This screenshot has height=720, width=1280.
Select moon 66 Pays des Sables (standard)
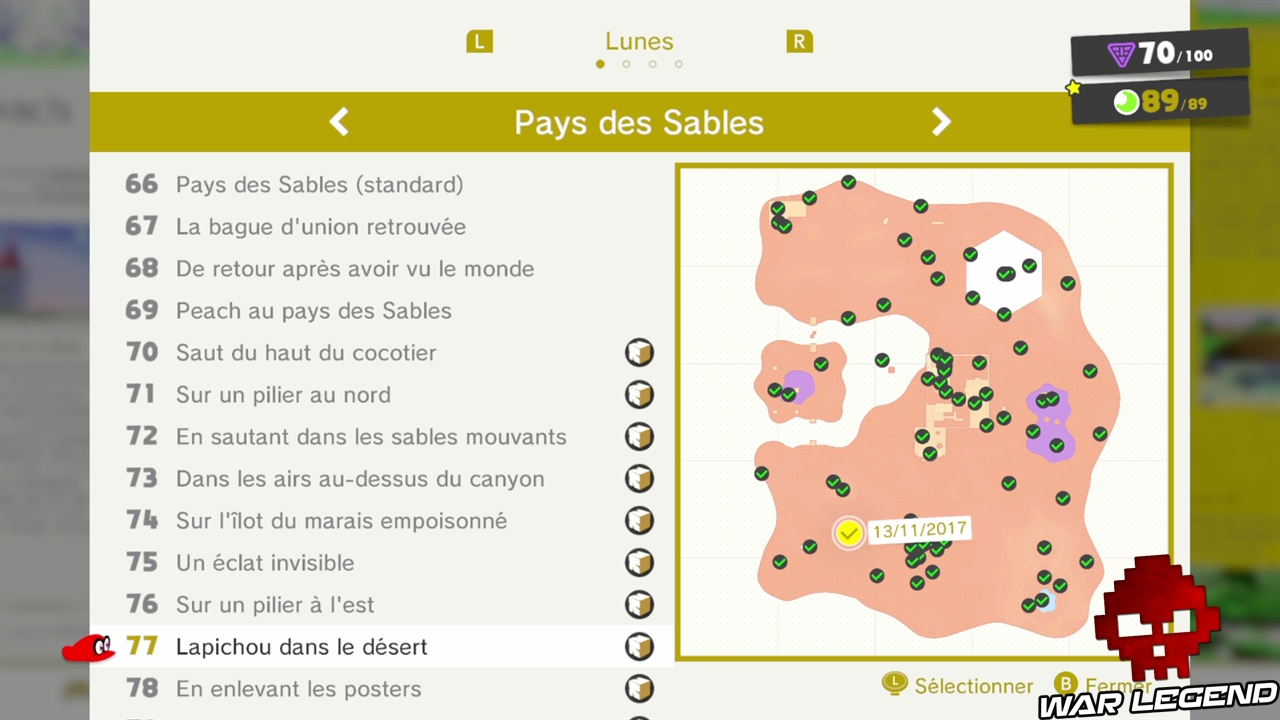click(x=318, y=185)
